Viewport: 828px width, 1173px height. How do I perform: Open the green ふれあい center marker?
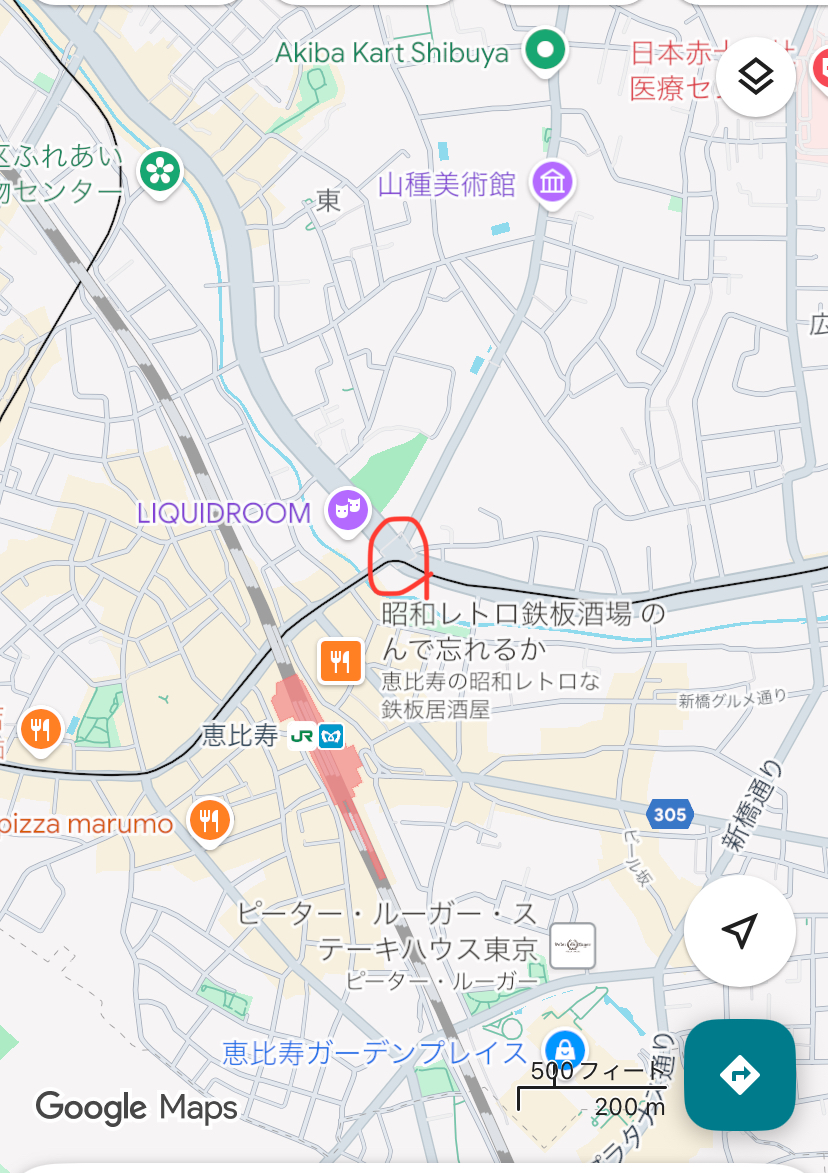point(160,170)
